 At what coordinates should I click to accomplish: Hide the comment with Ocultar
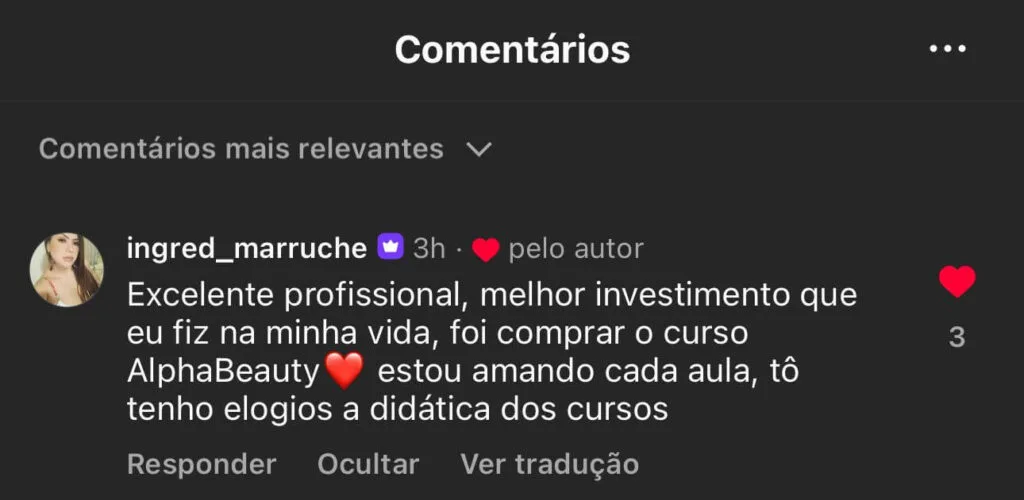pyautogui.click(x=368, y=464)
